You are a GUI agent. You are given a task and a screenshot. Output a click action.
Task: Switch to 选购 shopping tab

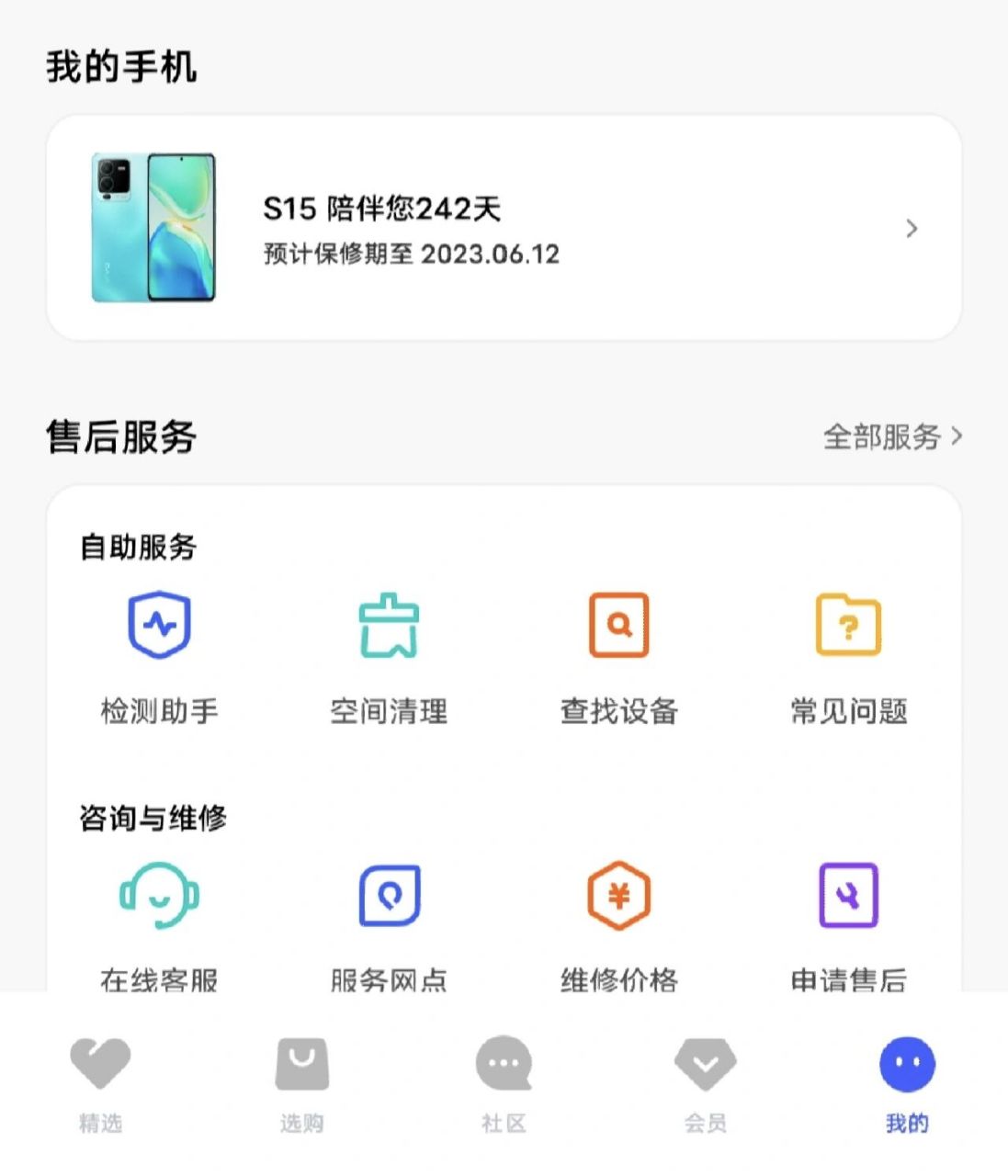point(301,1084)
